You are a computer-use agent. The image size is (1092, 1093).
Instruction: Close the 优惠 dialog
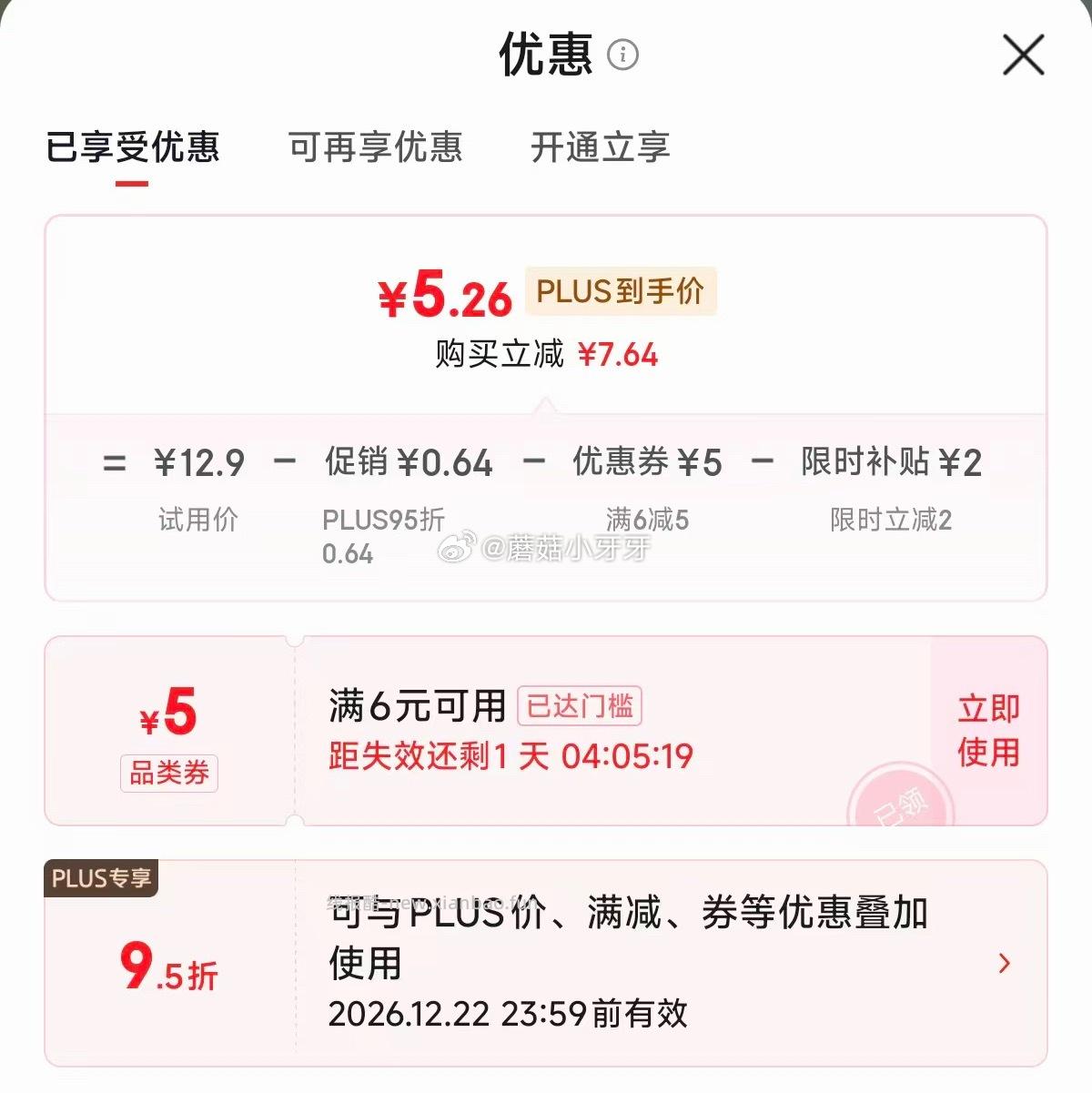[1023, 55]
